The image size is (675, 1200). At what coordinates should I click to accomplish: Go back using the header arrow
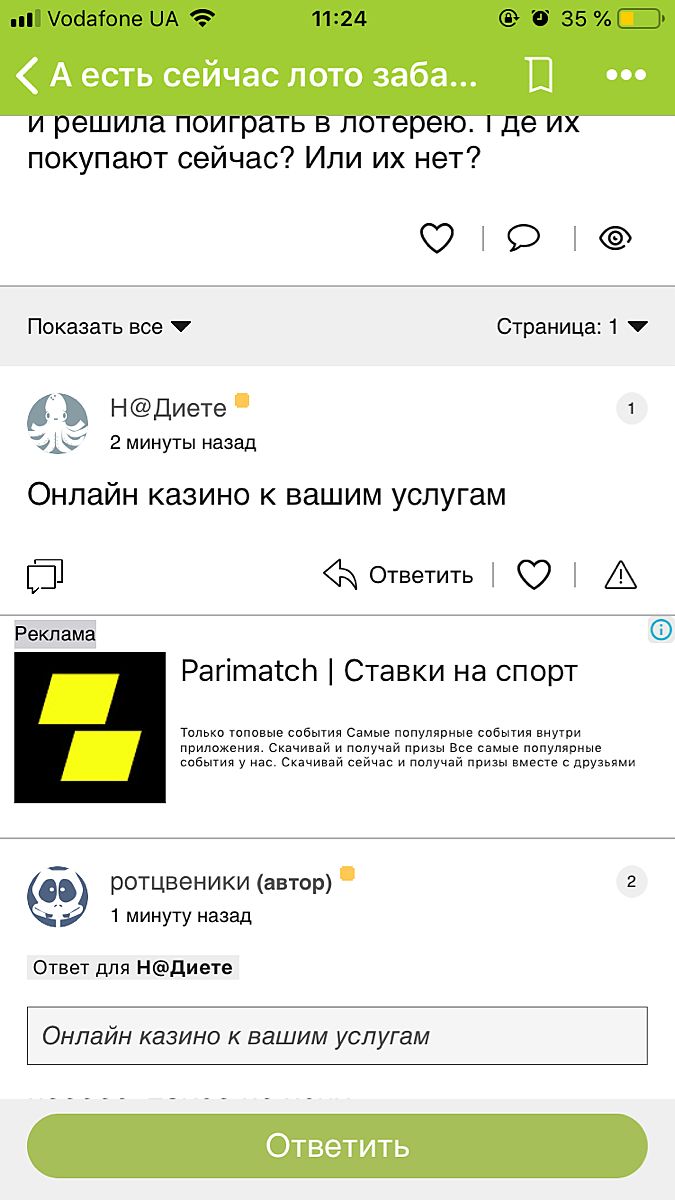pos(28,75)
